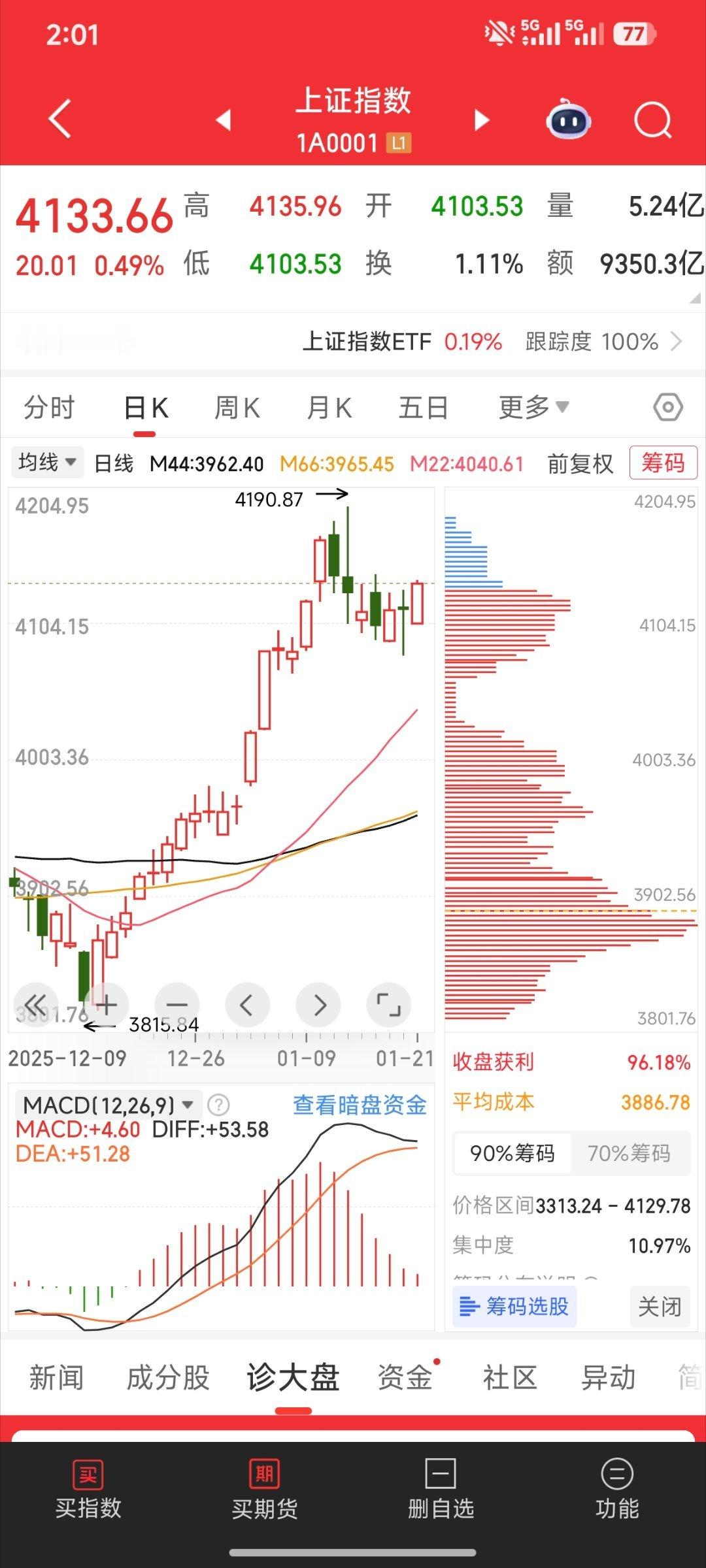Viewport: 706px width, 1568px height.
Task: Open the MACD(12,26,9) indicator selector
Action: [x=105, y=1103]
